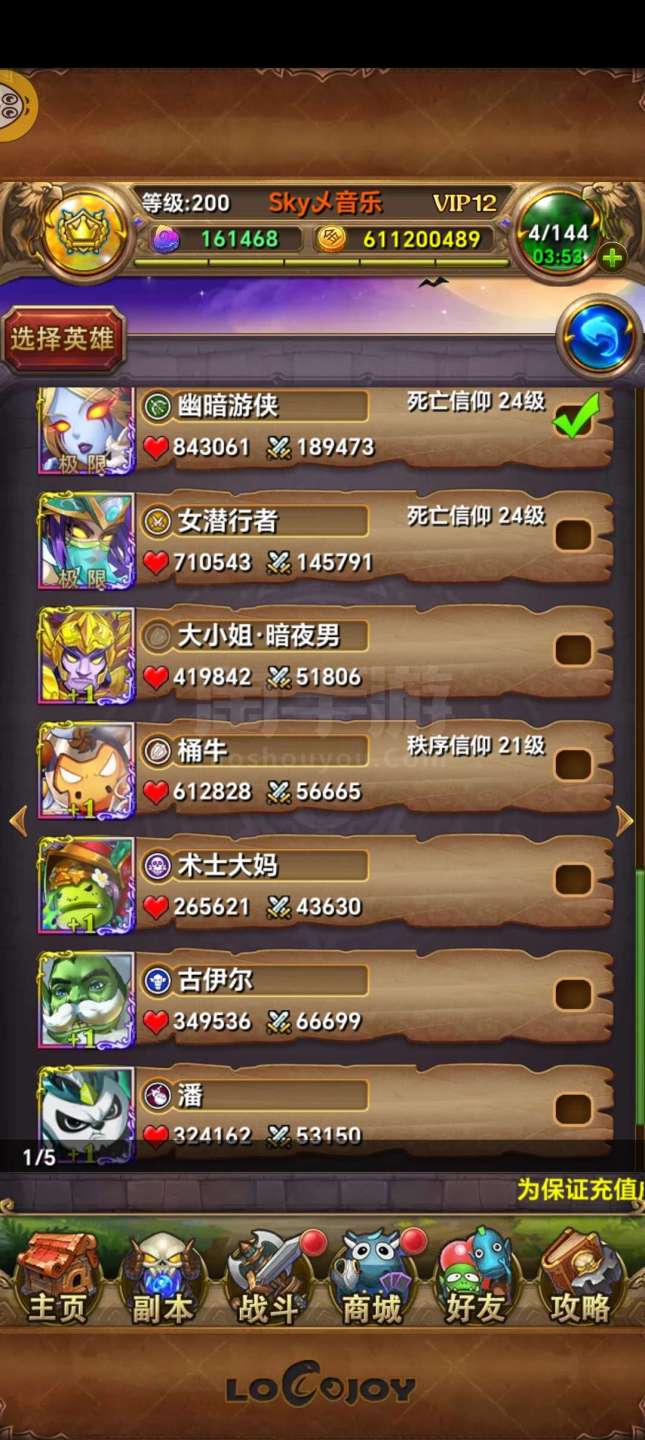645x1440 pixels.
Task: Select the 桶牛 hero checkbox
Action: tap(573, 765)
